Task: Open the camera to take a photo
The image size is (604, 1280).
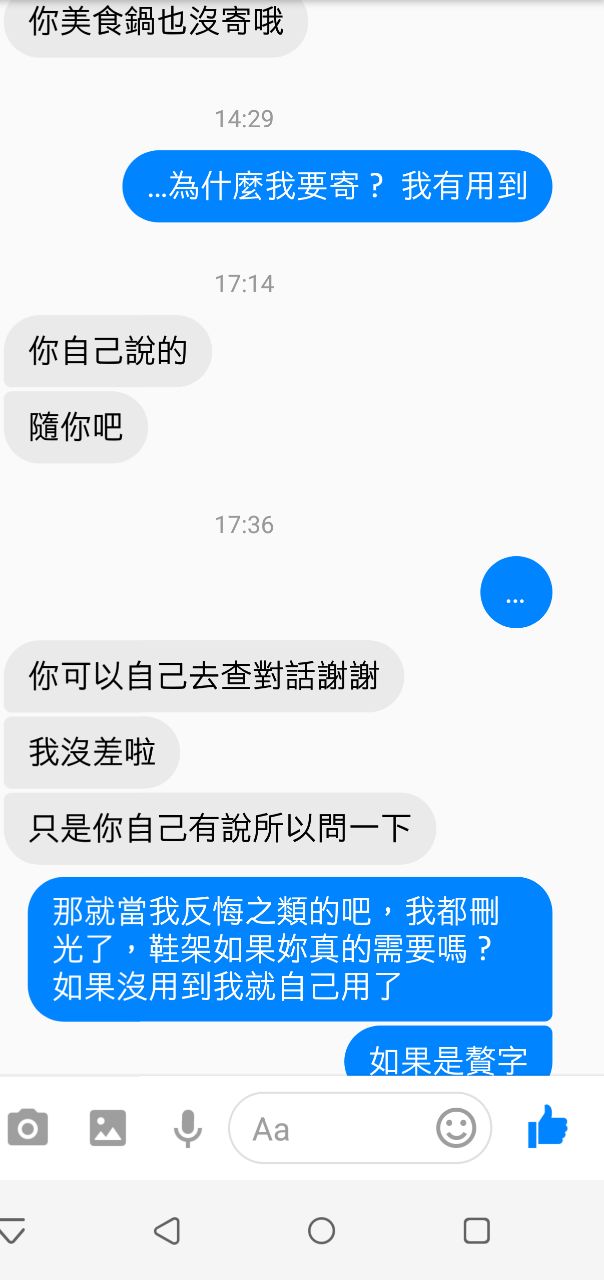Action: (27, 1128)
